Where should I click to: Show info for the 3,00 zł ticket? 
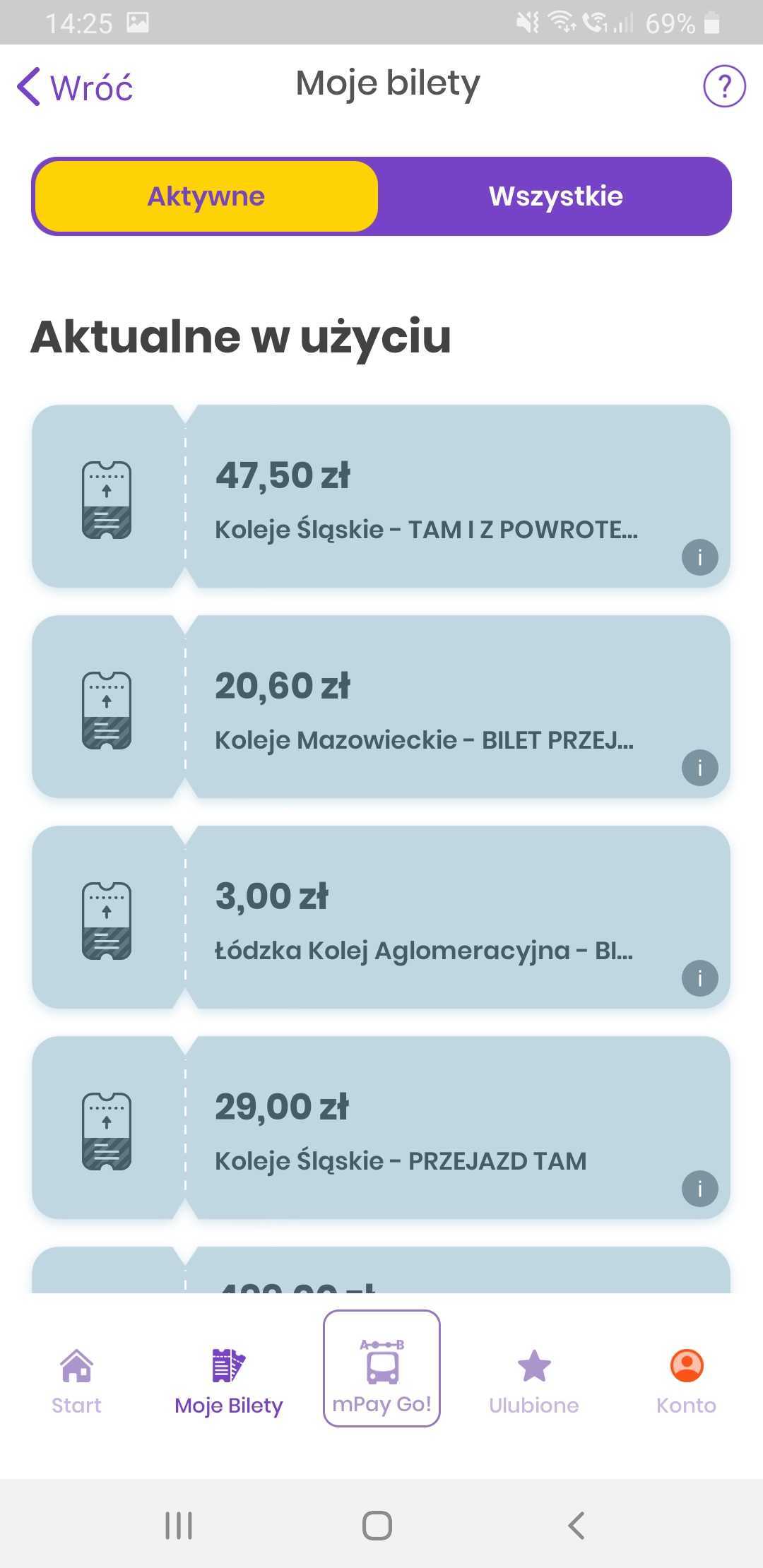coord(699,978)
